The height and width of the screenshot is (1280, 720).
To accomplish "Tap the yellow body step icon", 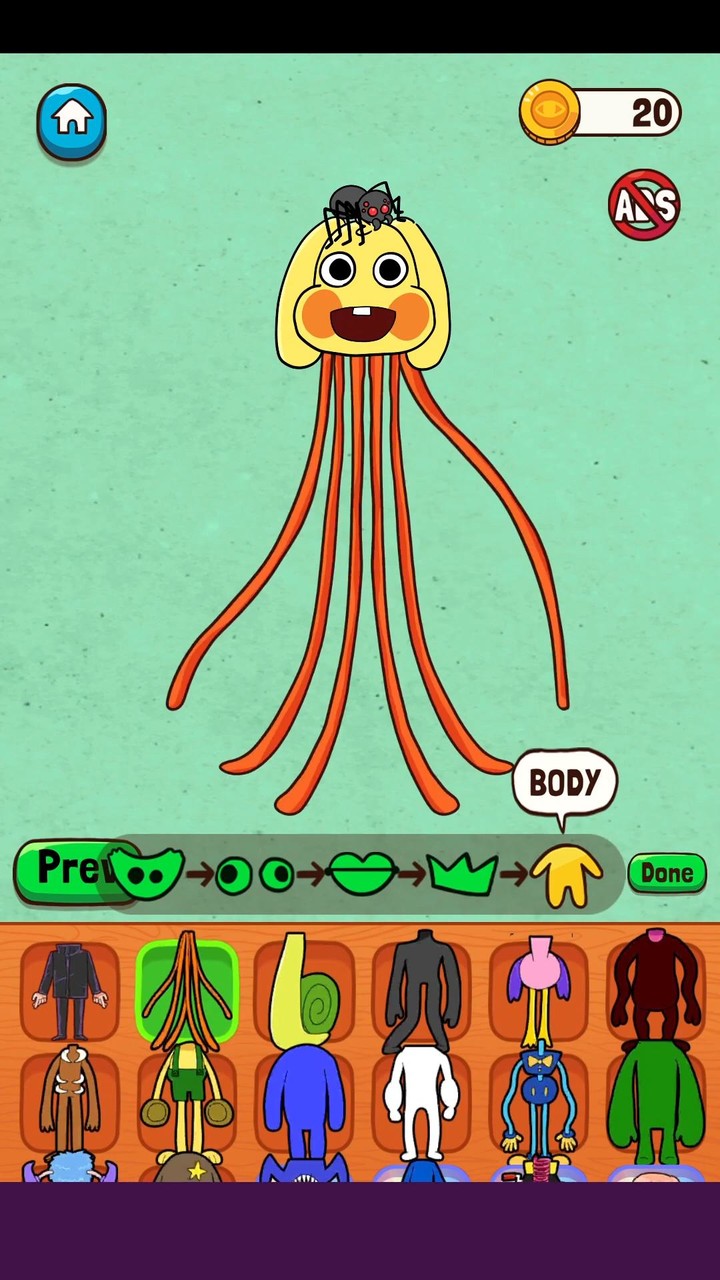I will (x=566, y=875).
